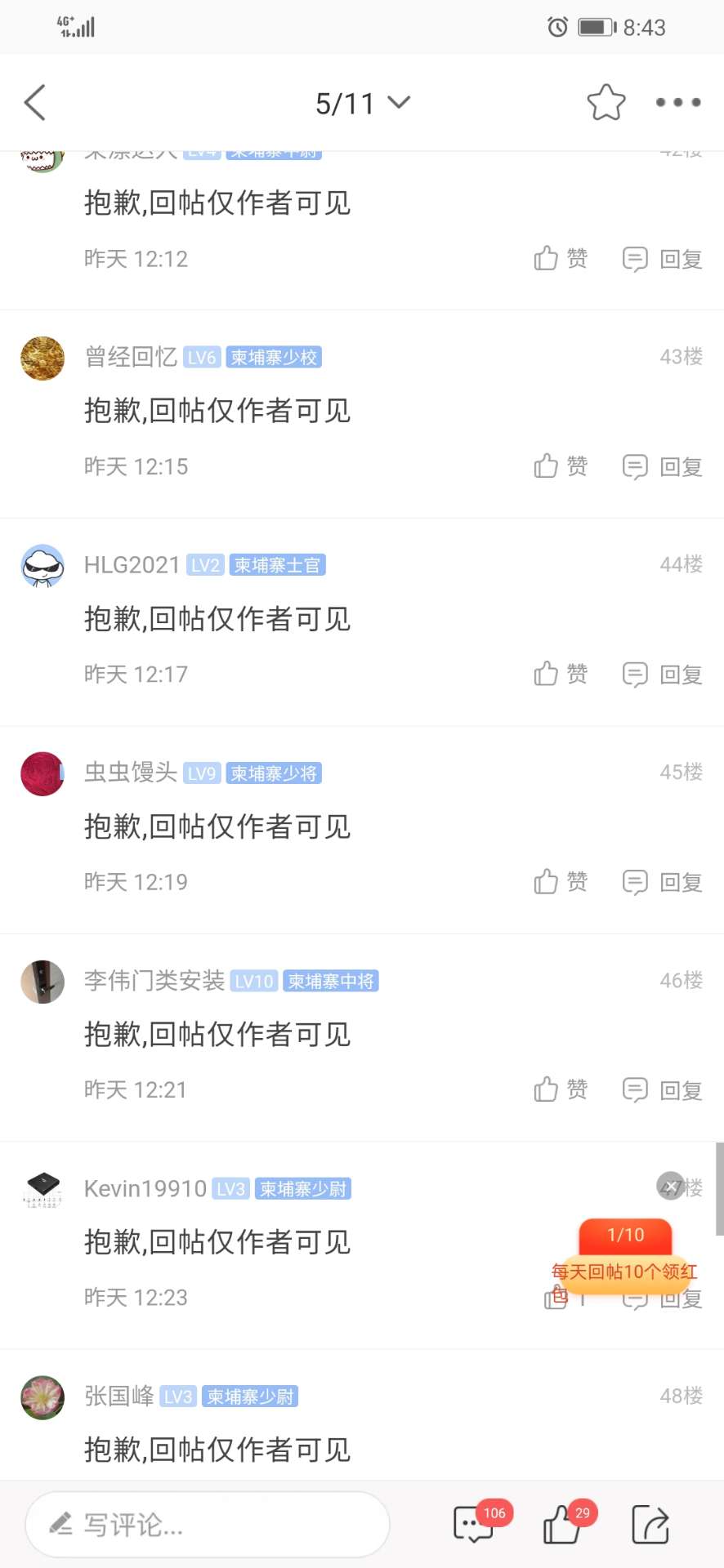Dismiss the red packet floating banner
The width and height of the screenshot is (724, 1568).
pyautogui.click(x=670, y=1186)
